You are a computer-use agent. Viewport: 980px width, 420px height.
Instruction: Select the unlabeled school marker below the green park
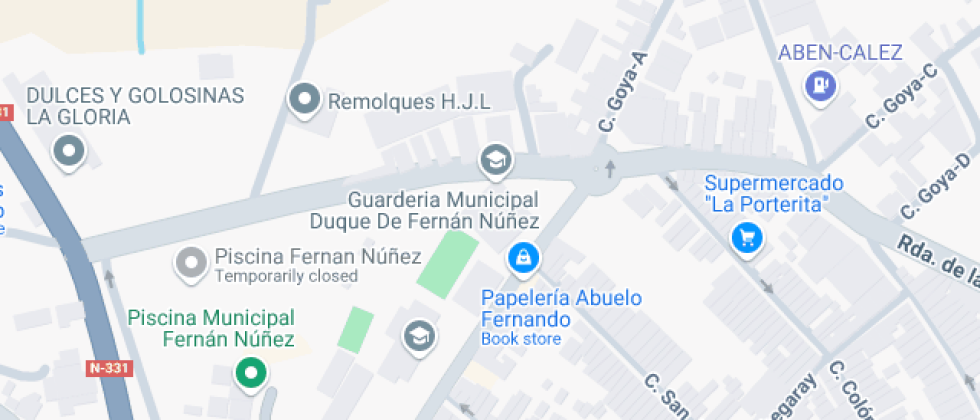click(x=420, y=336)
